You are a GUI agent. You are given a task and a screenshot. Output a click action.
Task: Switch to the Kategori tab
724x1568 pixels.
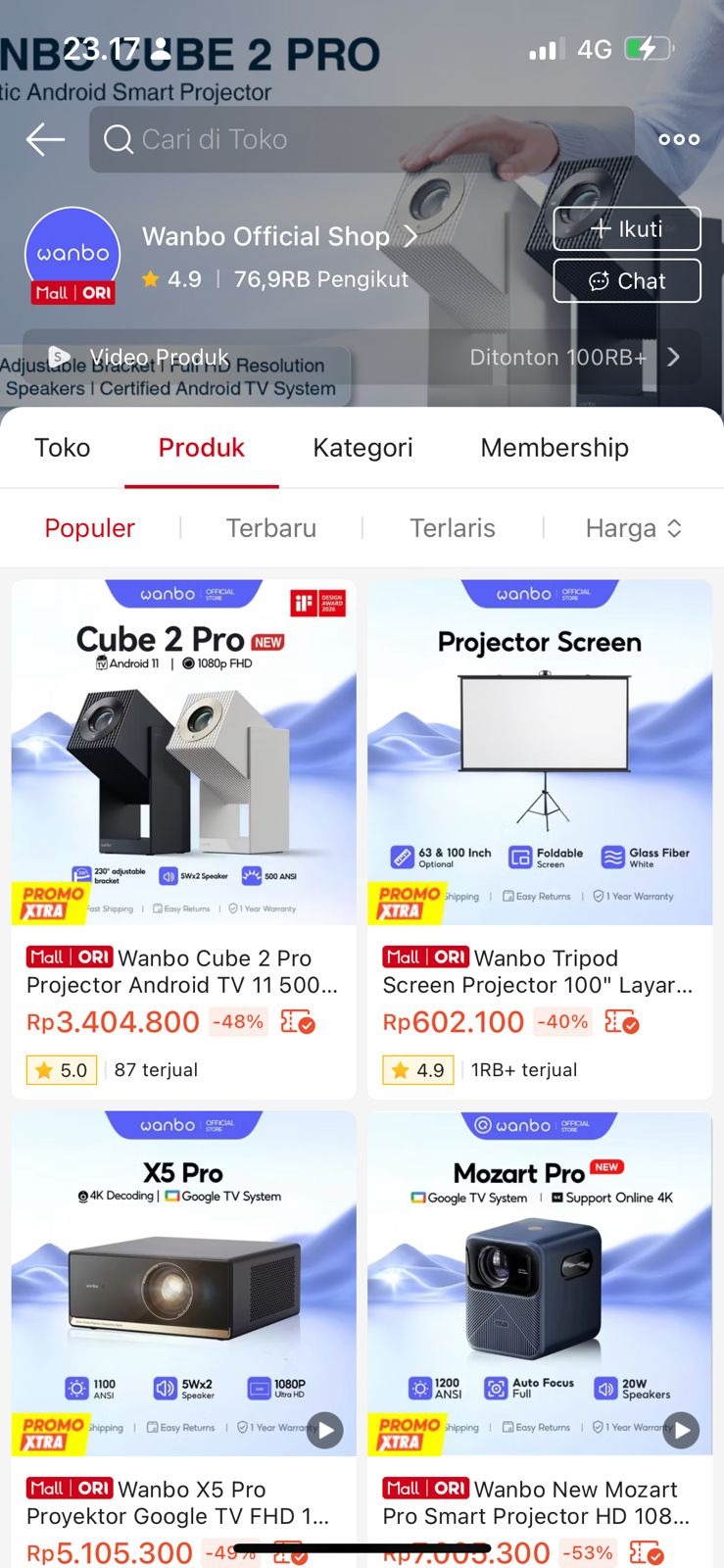tap(362, 448)
